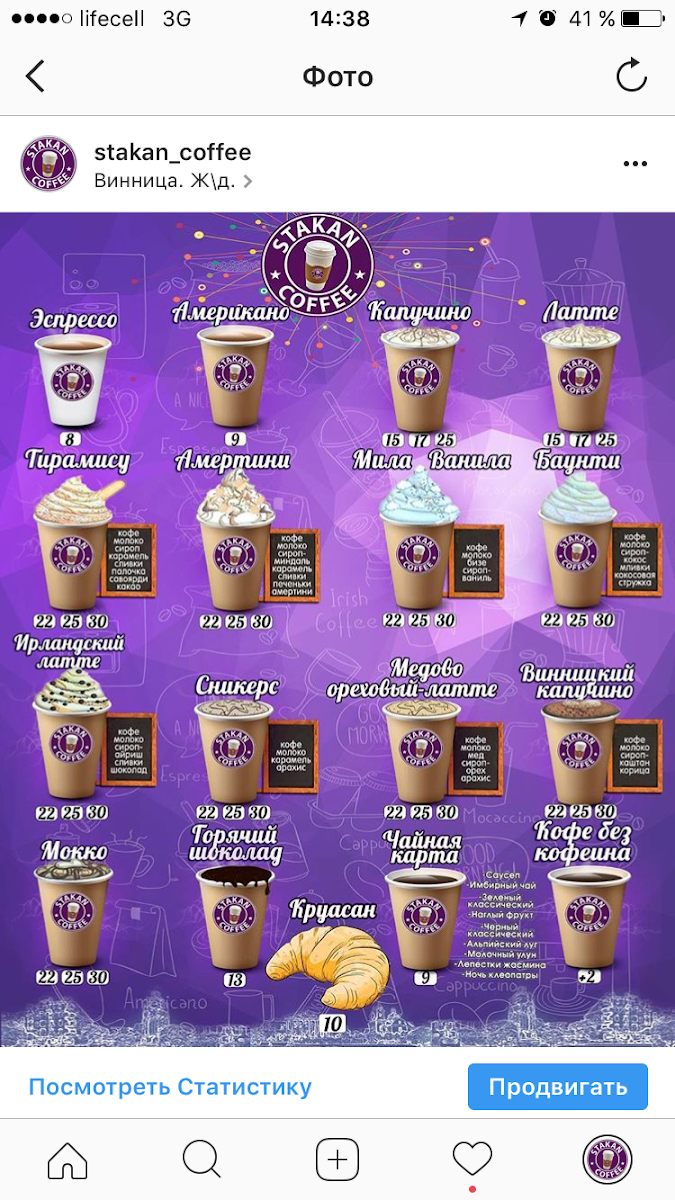675x1200 pixels.
Task: Refresh the photo post
Action: pyautogui.click(x=631, y=76)
